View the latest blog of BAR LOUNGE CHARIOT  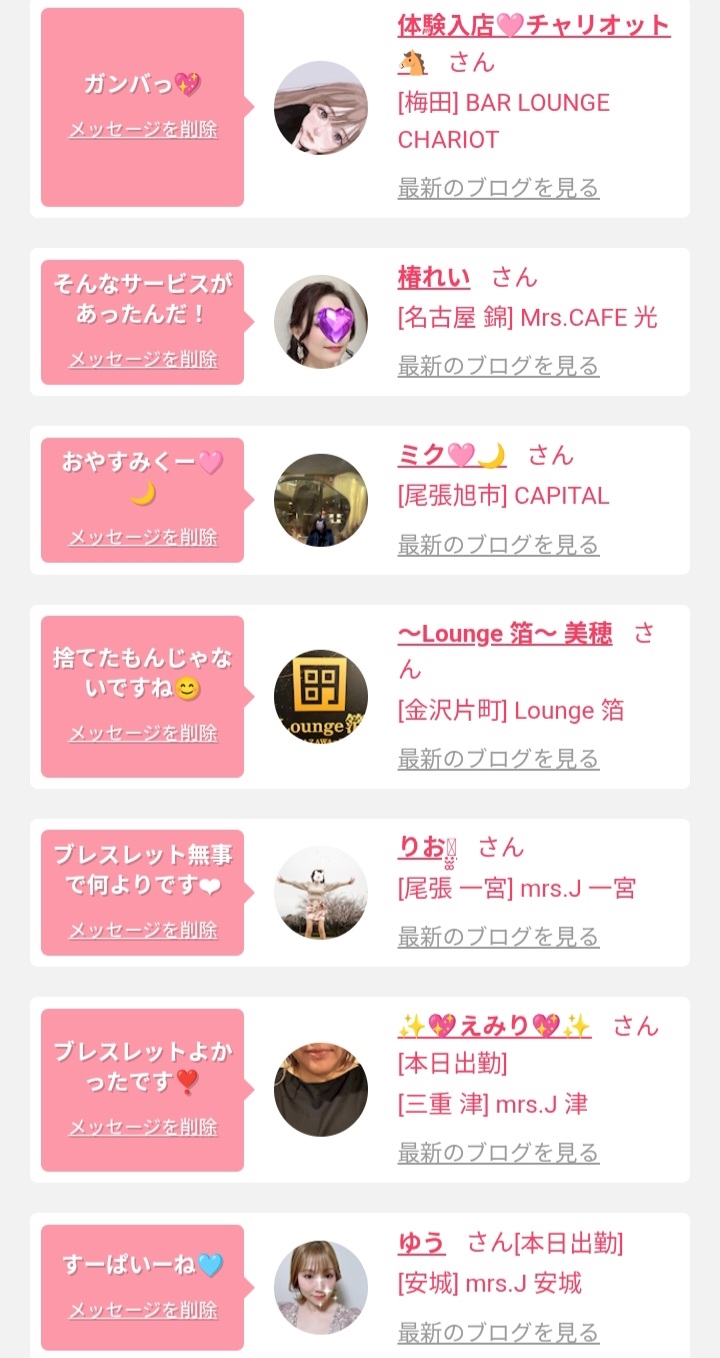pyautogui.click(x=498, y=188)
